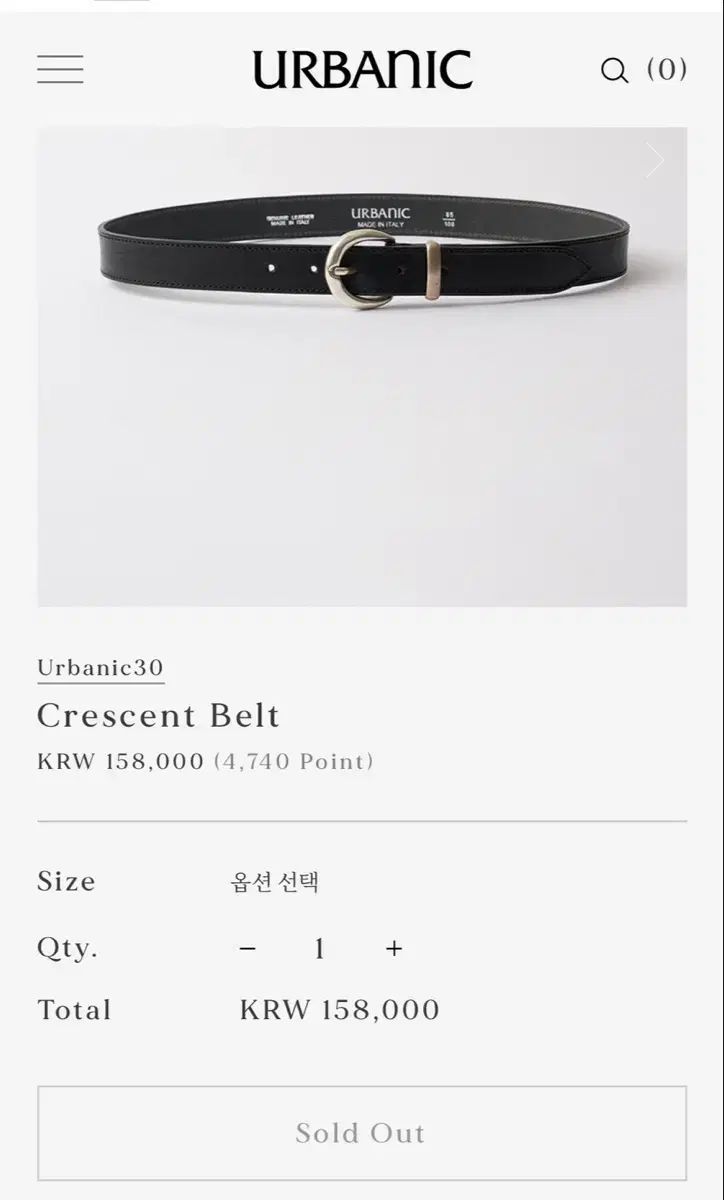Decrease quantity with the minus button
The height and width of the screenshot is (1200, 724).
248,949
